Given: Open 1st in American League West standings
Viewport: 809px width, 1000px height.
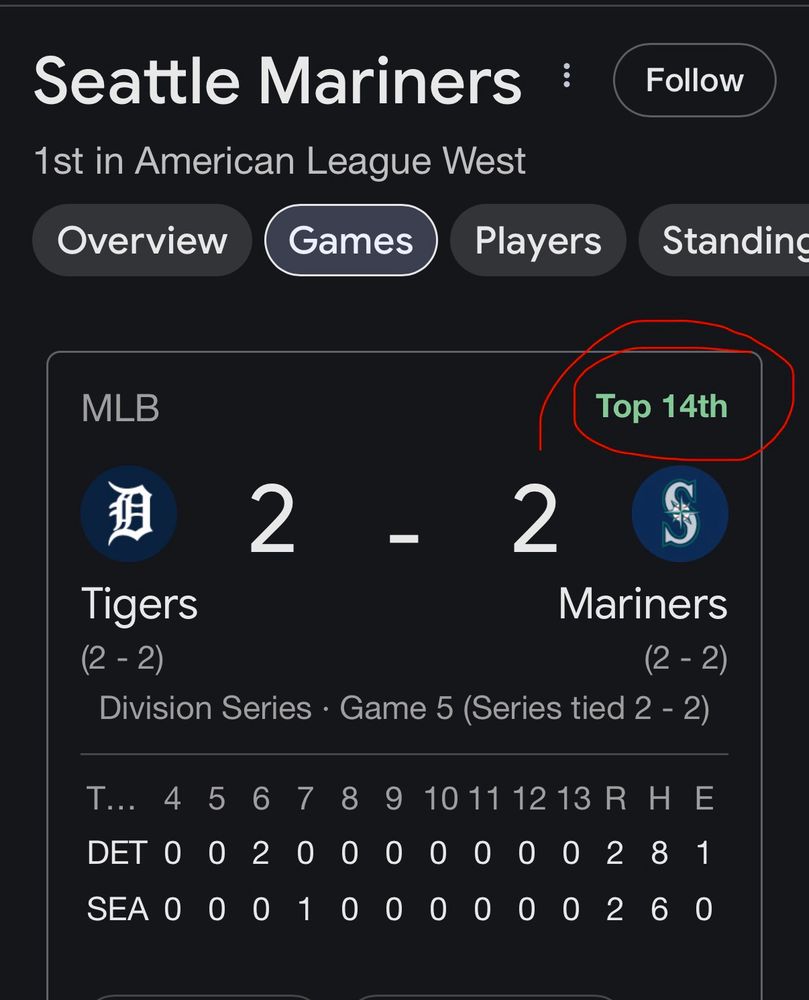Looking at the screenshot, I should [x=278, y=161].
